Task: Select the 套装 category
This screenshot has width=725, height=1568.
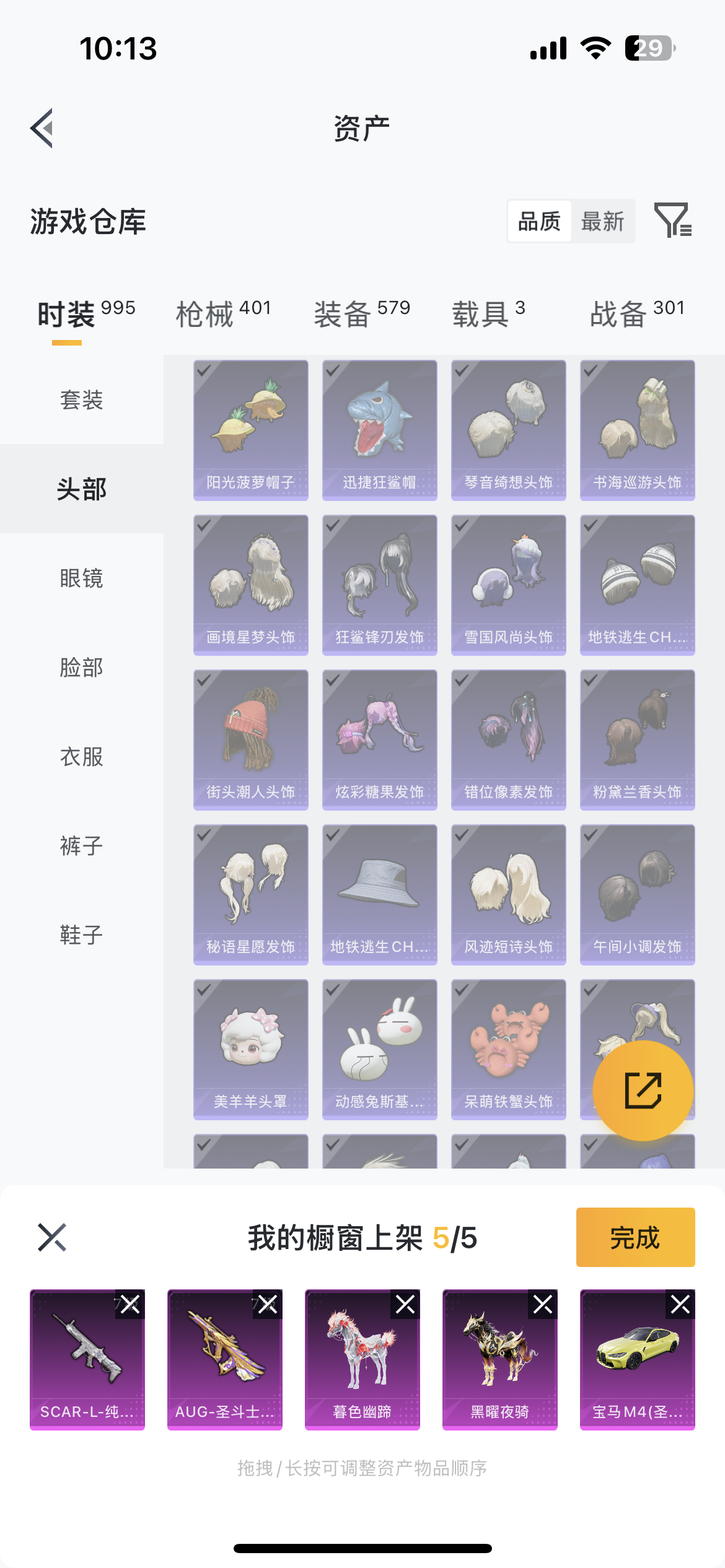Action: 81,399
